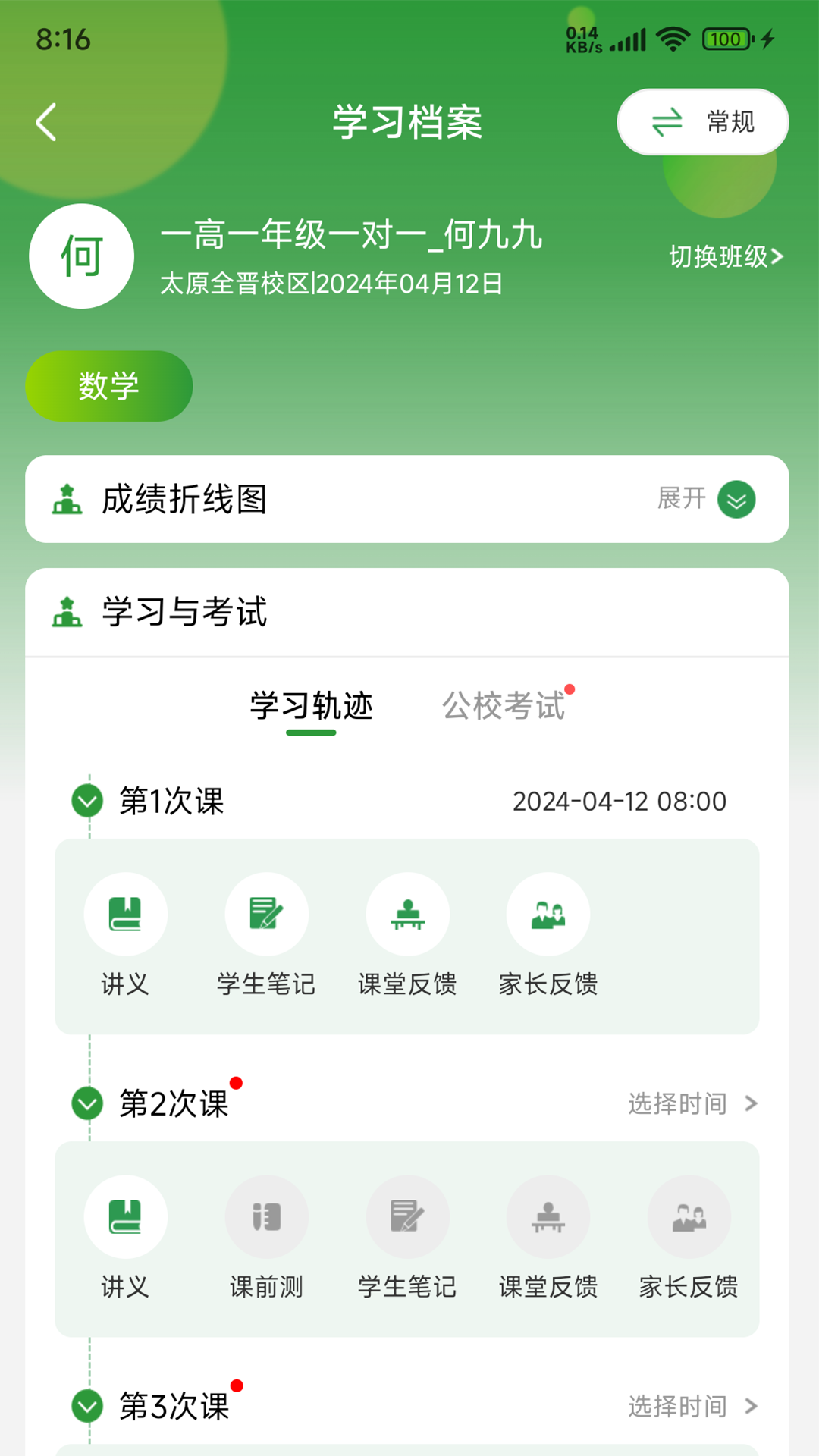Collapse 第1次课 using its round chevron
Viewport: 819px width, 1456px height.
89,800
